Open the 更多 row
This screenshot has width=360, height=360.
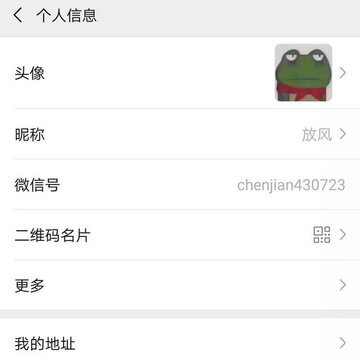click(x=180, y=285)
